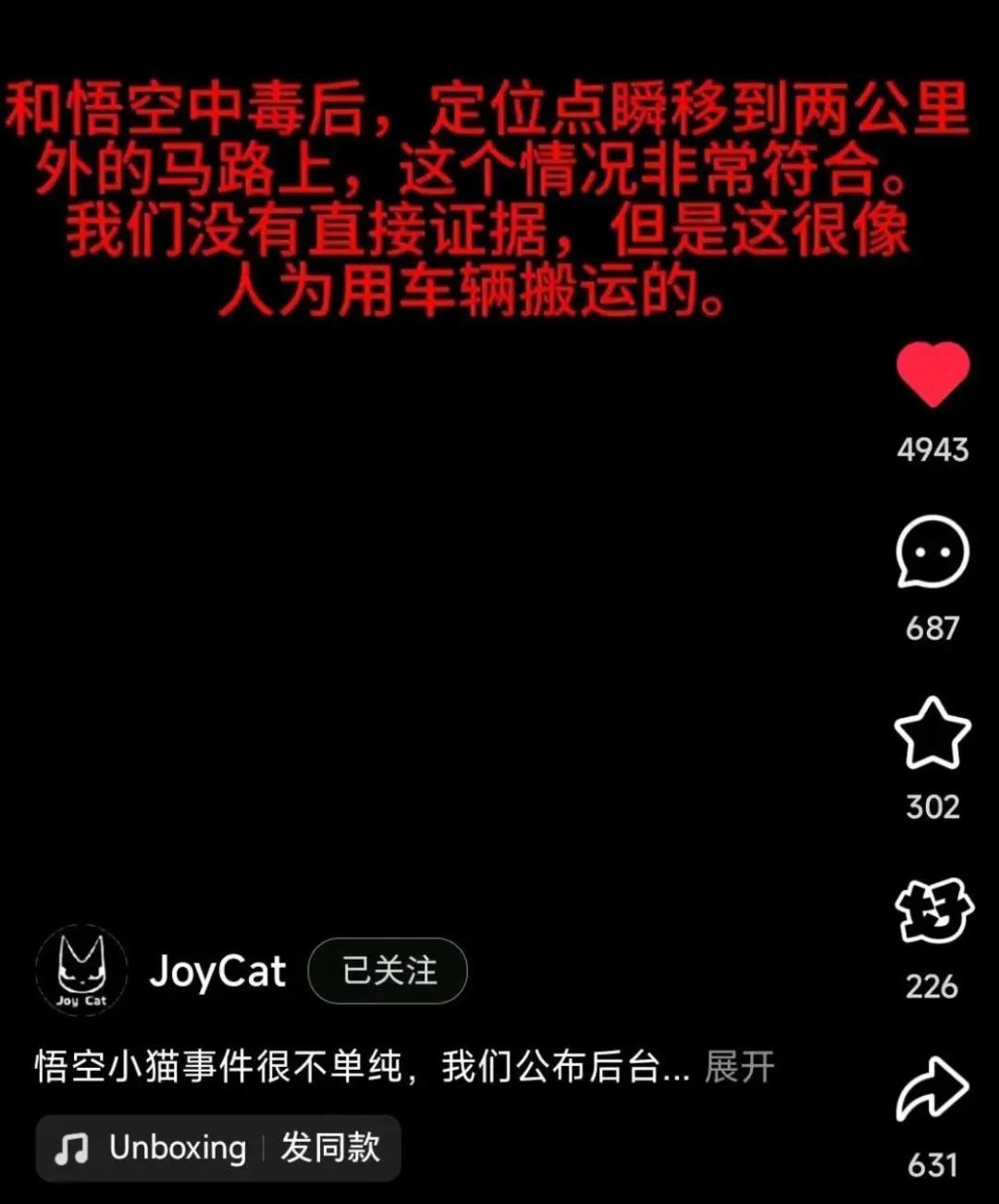Share this video via the arrow icon
The image size is (999, 1204).
click(x=932, y=1089)
